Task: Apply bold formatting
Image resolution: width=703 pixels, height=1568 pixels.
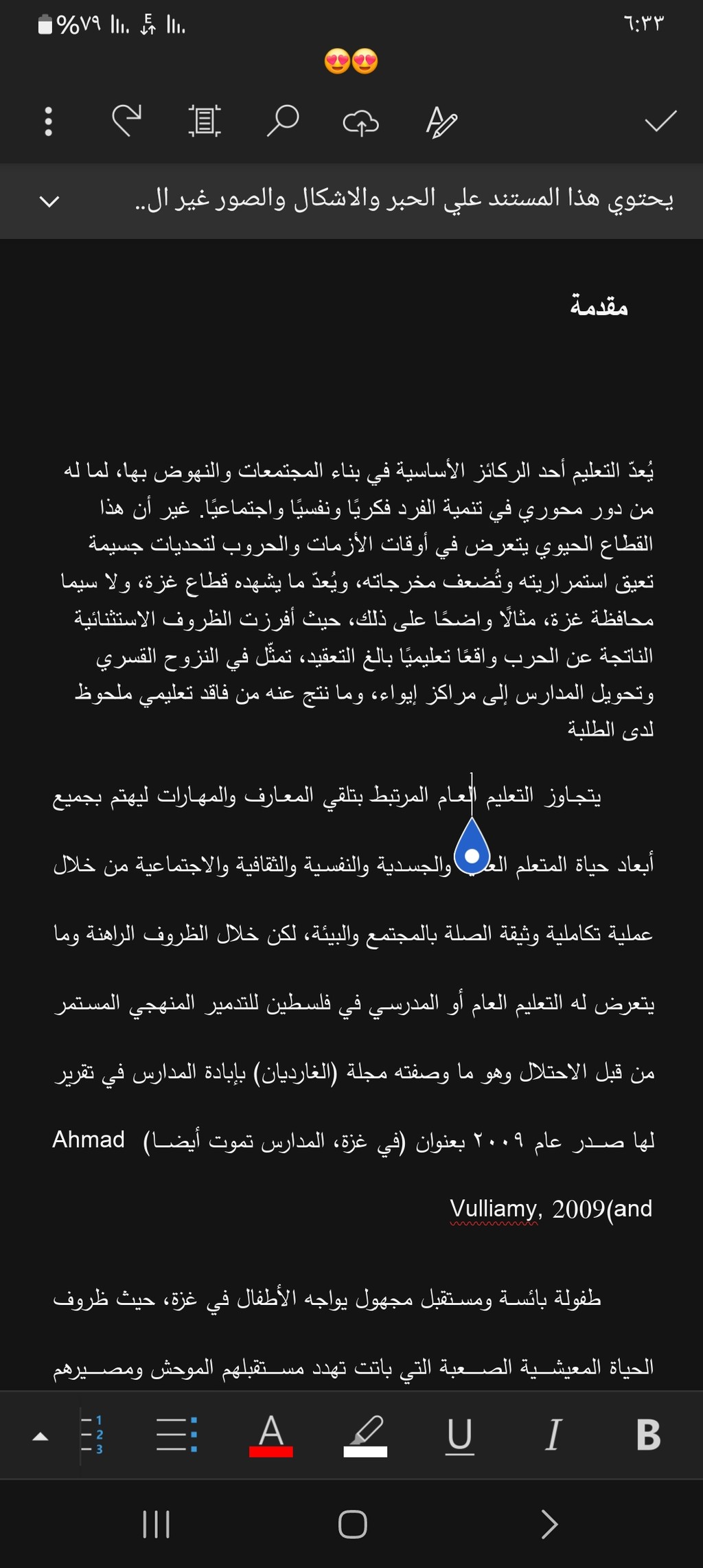Action: pyautogui.click(x=648, y=1435)
